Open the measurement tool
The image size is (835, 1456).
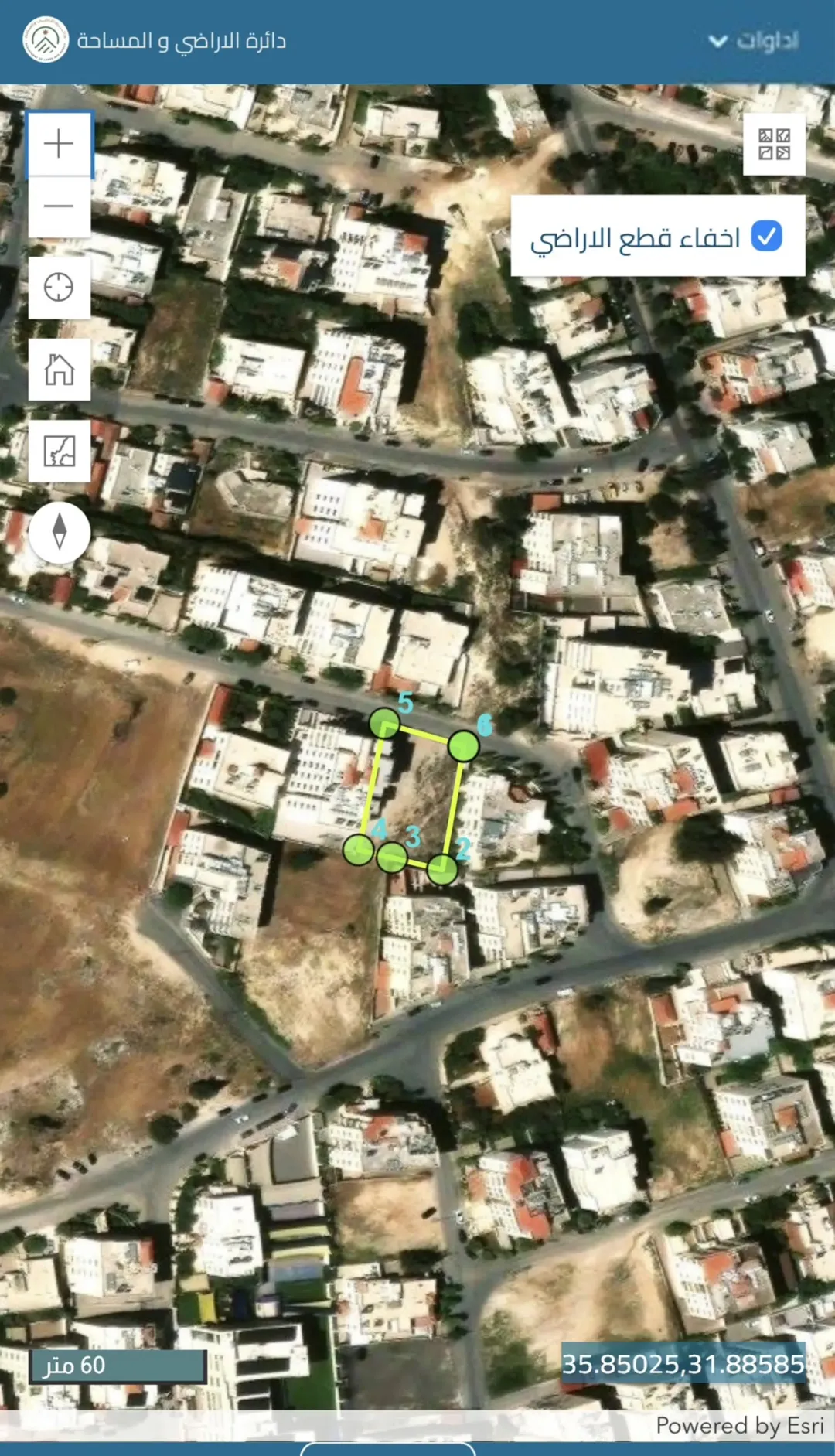60,452
